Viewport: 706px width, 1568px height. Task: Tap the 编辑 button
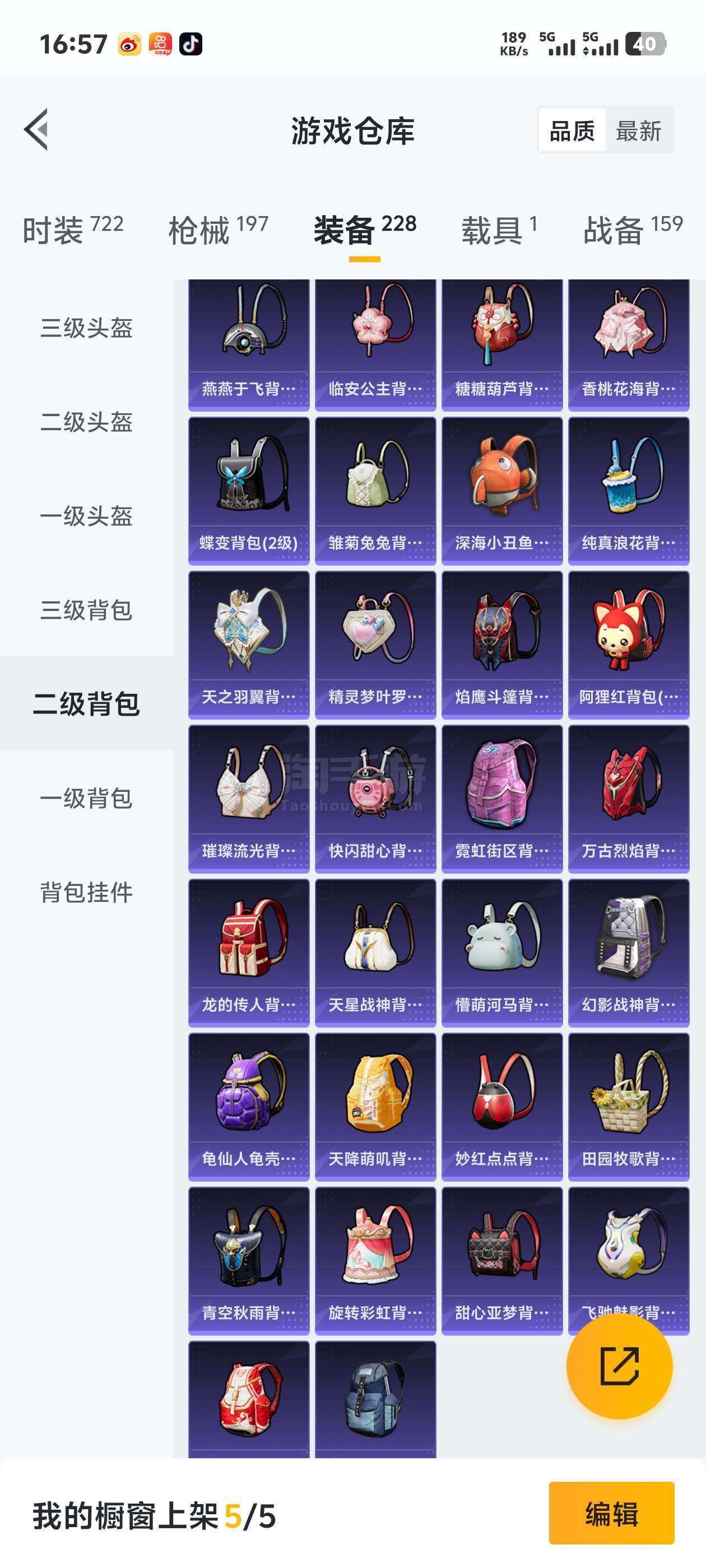pos(611,1513)
